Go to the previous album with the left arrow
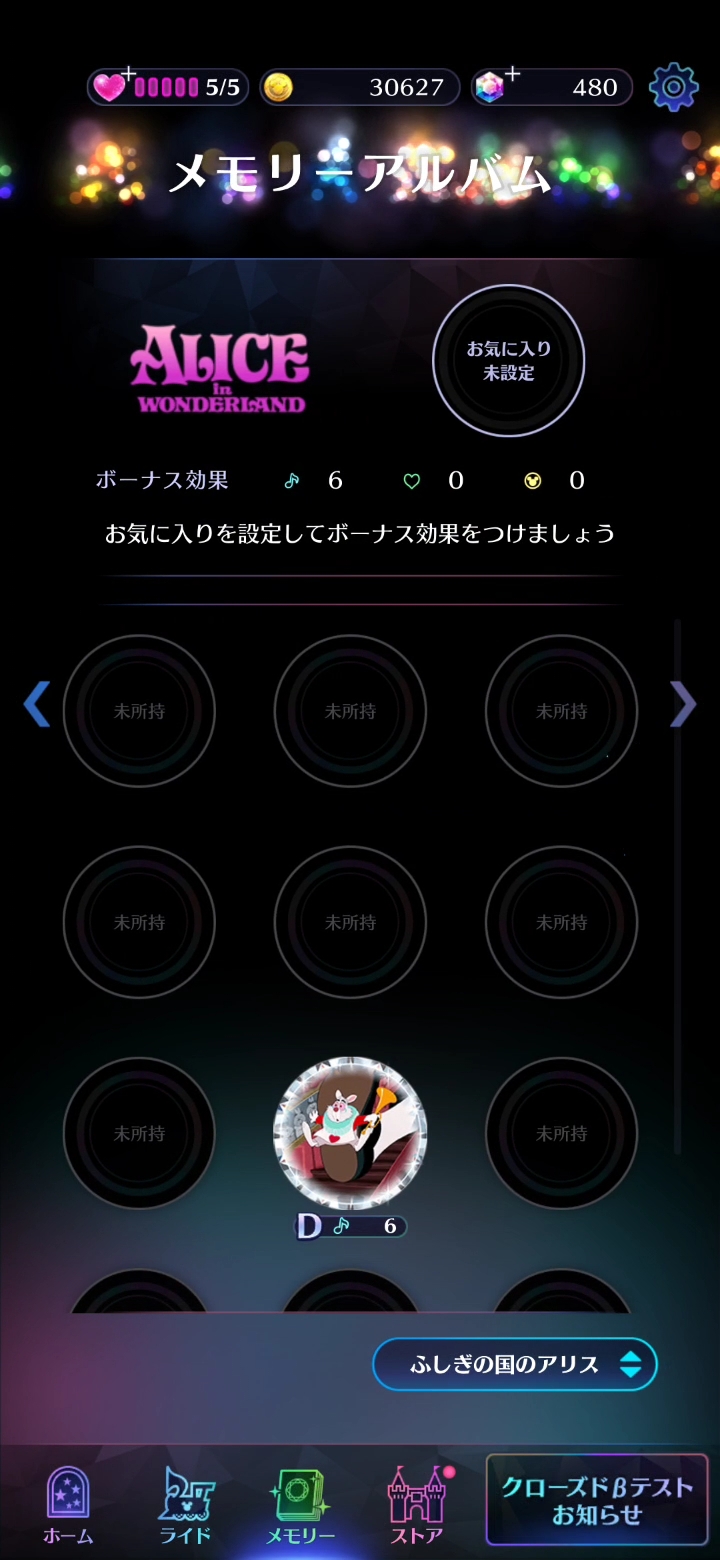 [x=36, y=704]
